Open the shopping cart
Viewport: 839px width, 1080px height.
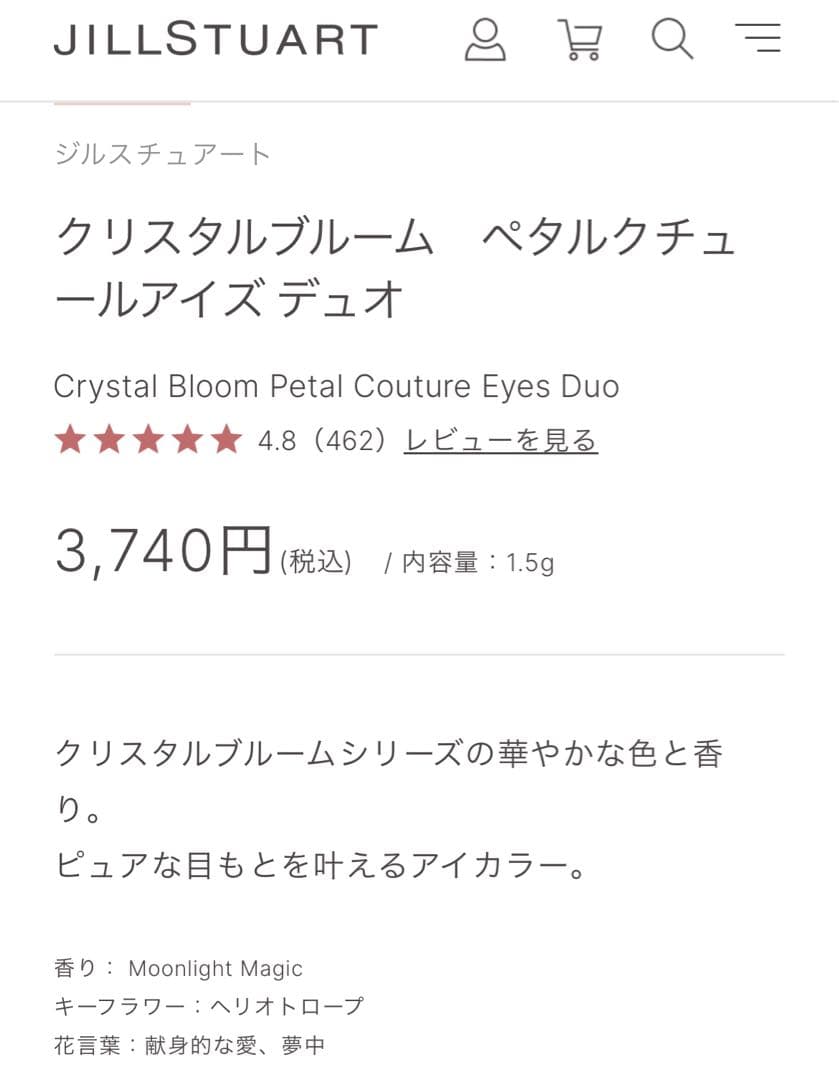(579, 40)
